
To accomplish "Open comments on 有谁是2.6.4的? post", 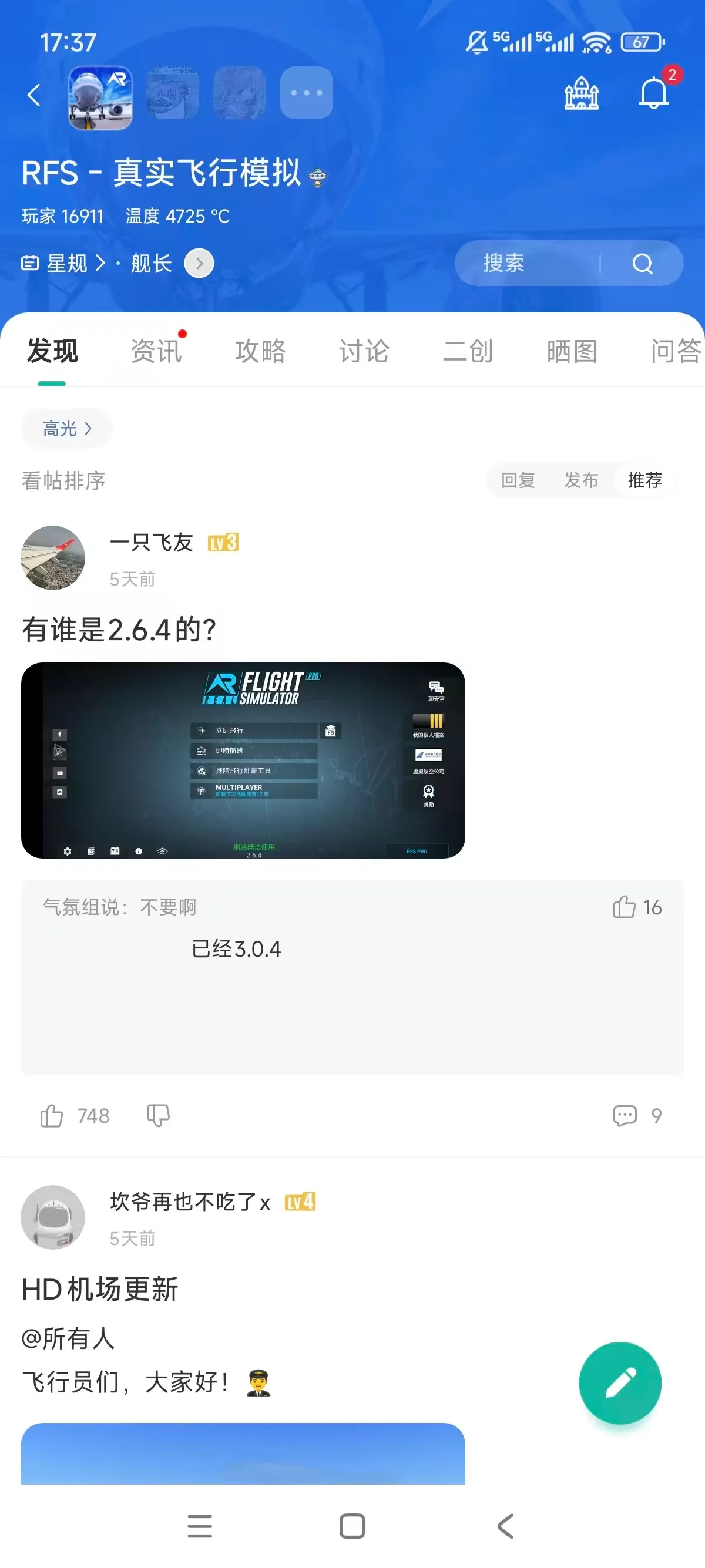I will click(x=625, y=1116).
